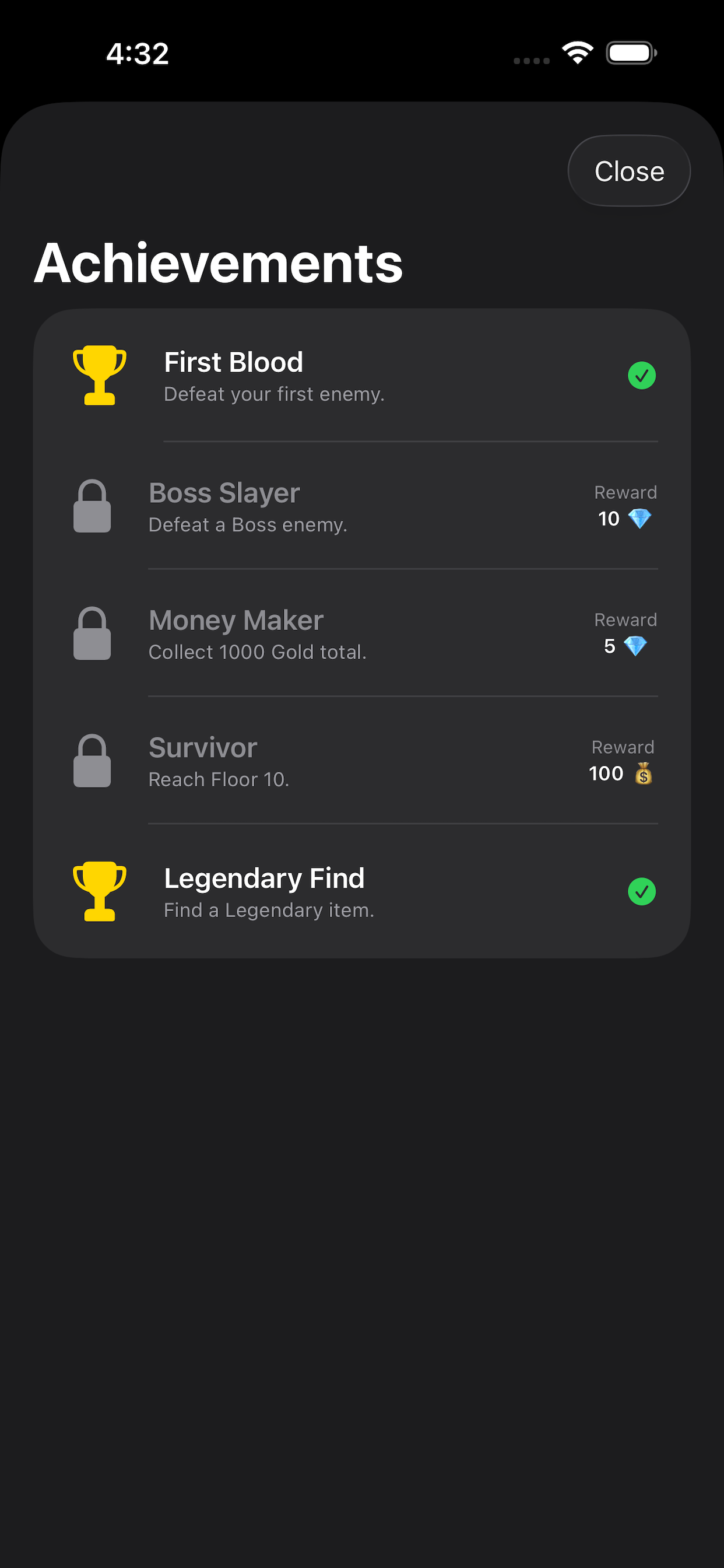Click the gem icon beside Money Maker reward
This screenshot has height=1568, width=724.
coord(637,646)
